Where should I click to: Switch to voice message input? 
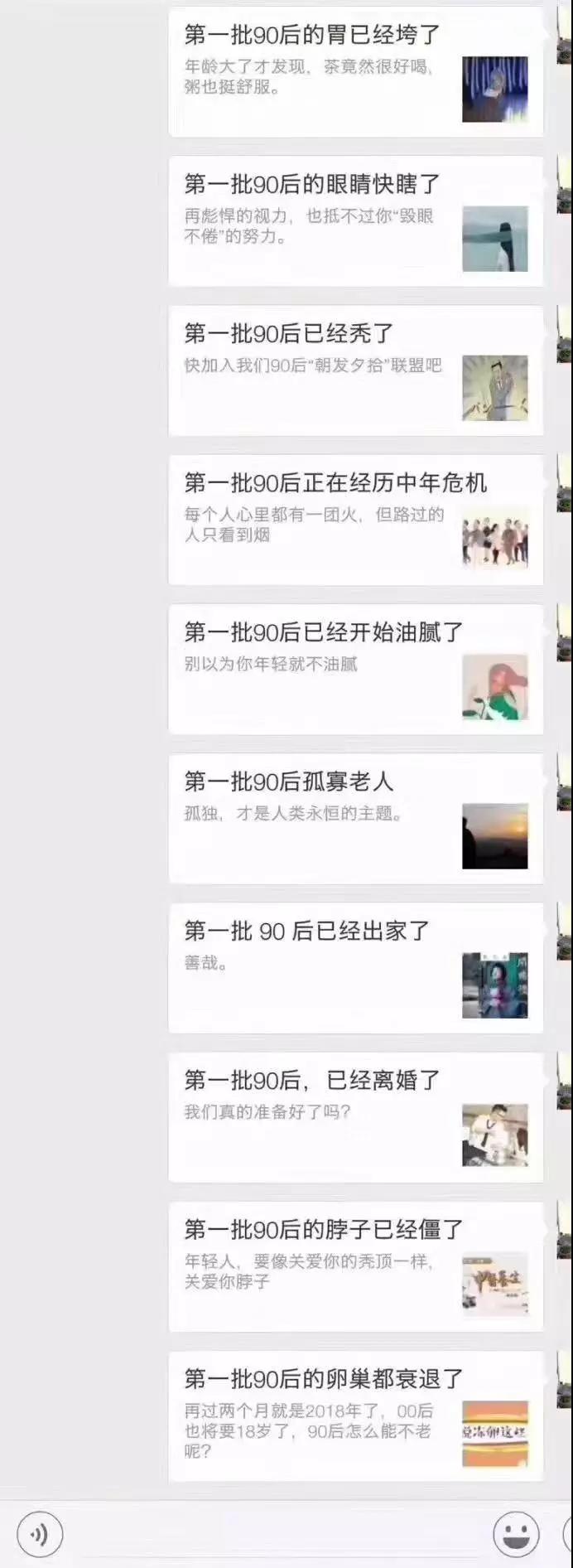coord(40,1535)
